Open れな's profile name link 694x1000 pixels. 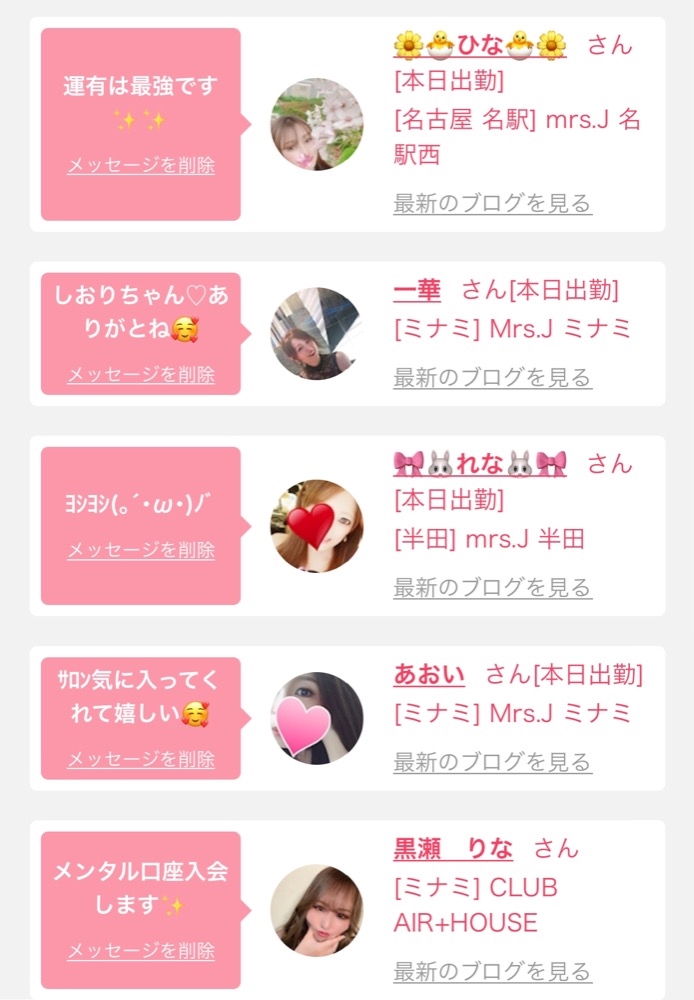(x=480, y=464)
